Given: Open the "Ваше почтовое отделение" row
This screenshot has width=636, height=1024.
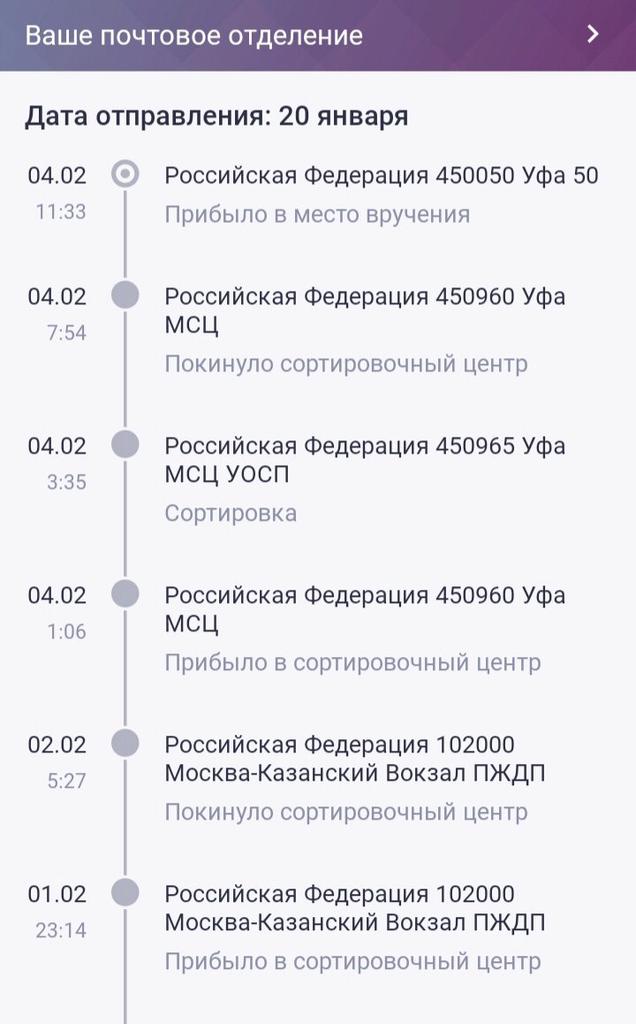Looking at the screenshot, I should pyautogui.click(x=318, y=35).
